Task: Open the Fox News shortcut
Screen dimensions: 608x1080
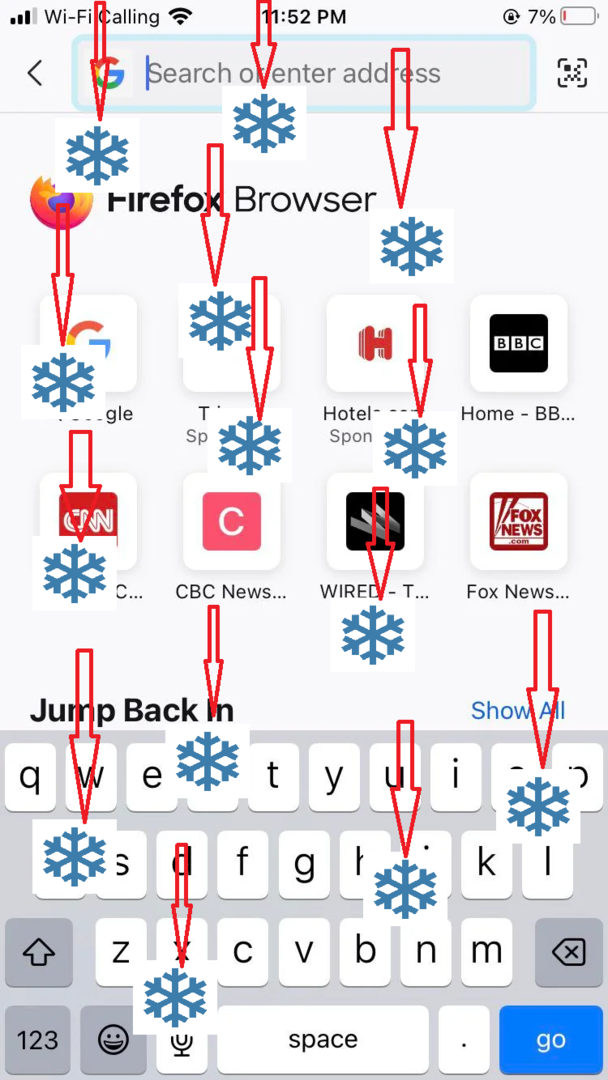Action: tap(518, 521)
